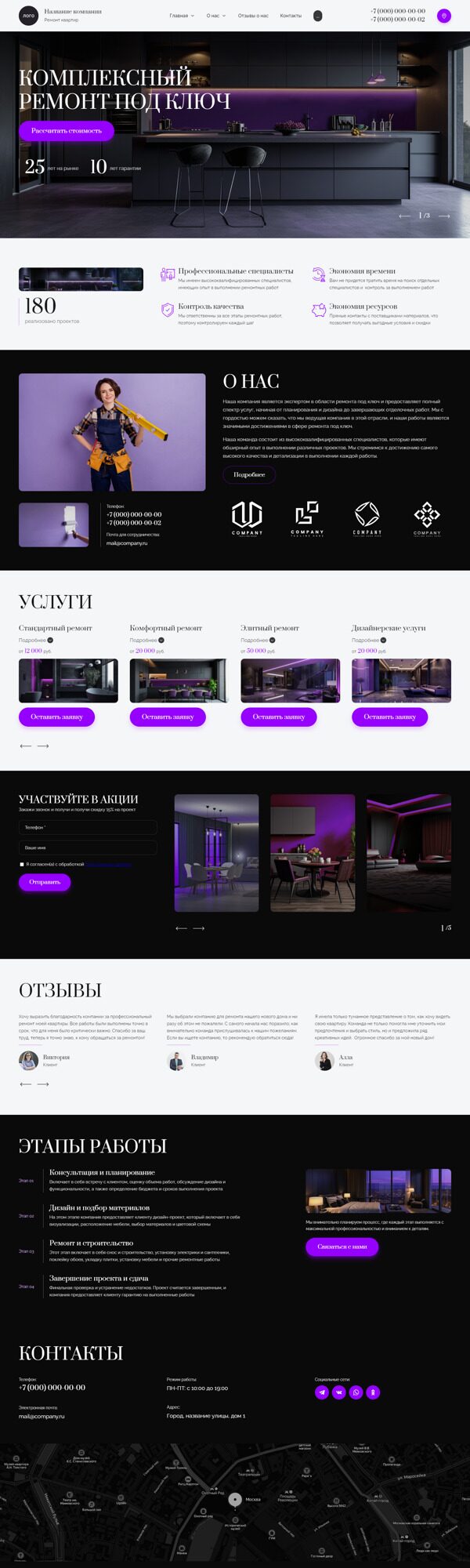Leave a request for Элитный ремонт
This screenshot has height=1568, width=470.
tap(279, 717)
